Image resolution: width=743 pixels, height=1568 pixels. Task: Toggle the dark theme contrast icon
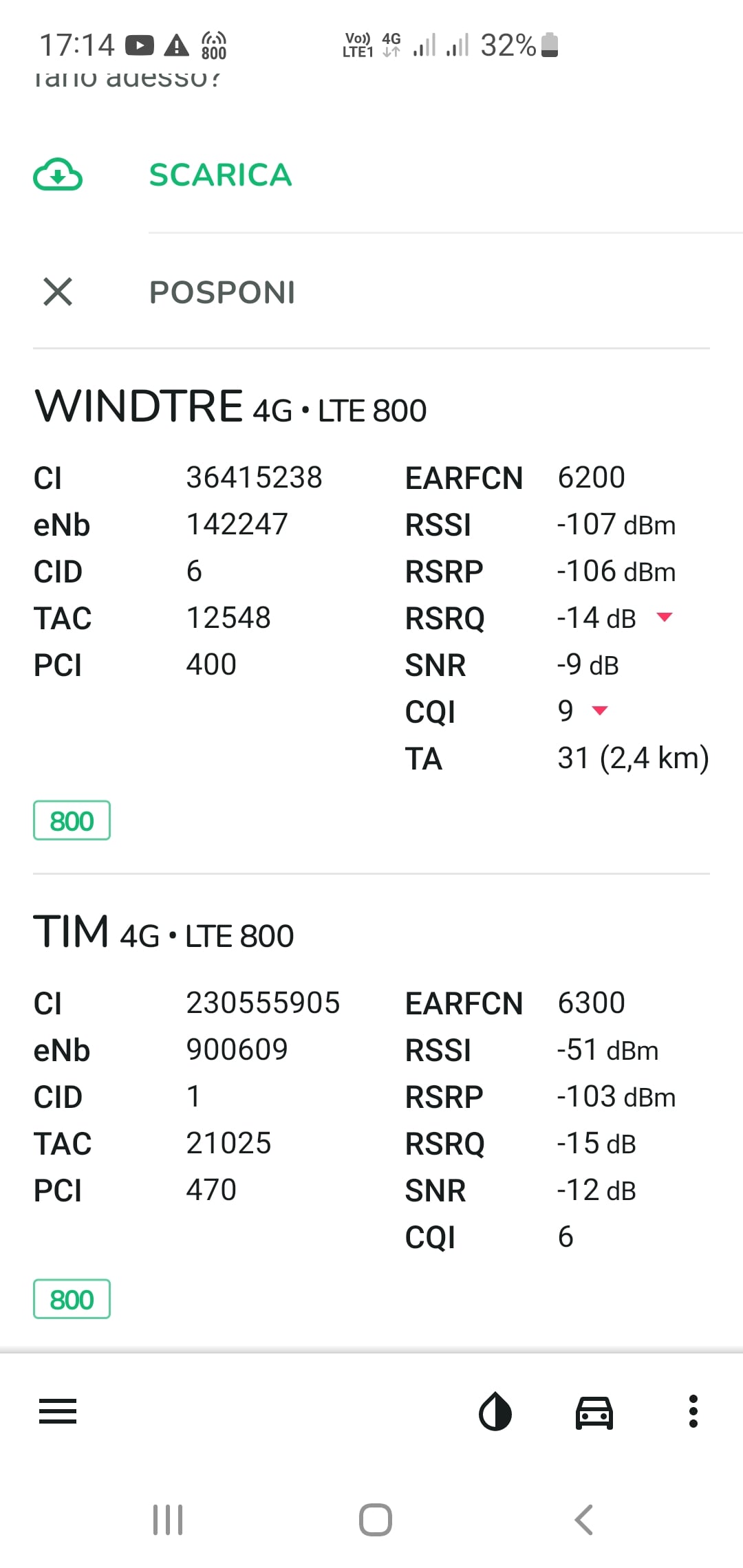[495, 1411]
